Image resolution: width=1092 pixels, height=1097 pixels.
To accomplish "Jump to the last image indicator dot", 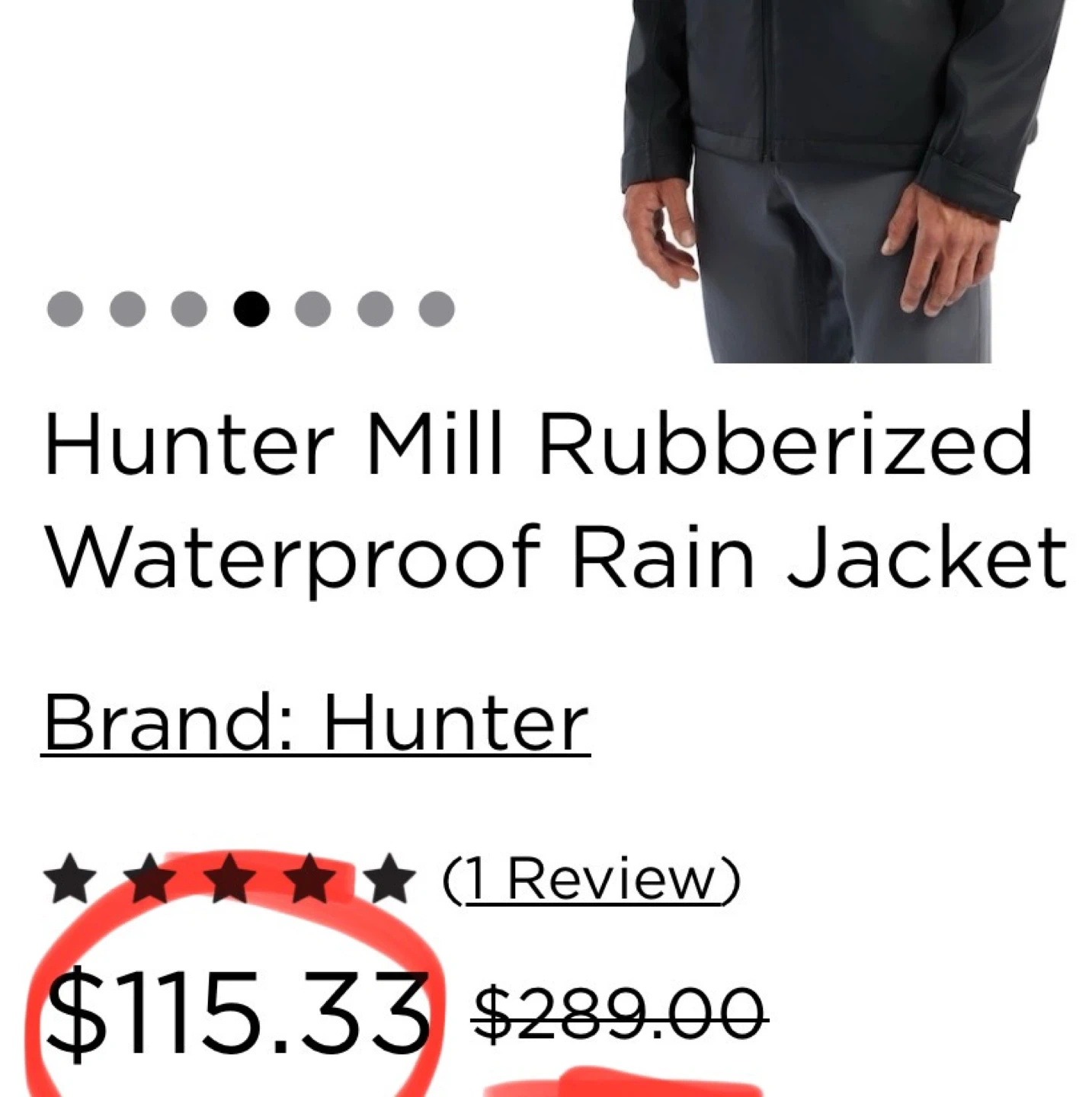I will point(437,309).
